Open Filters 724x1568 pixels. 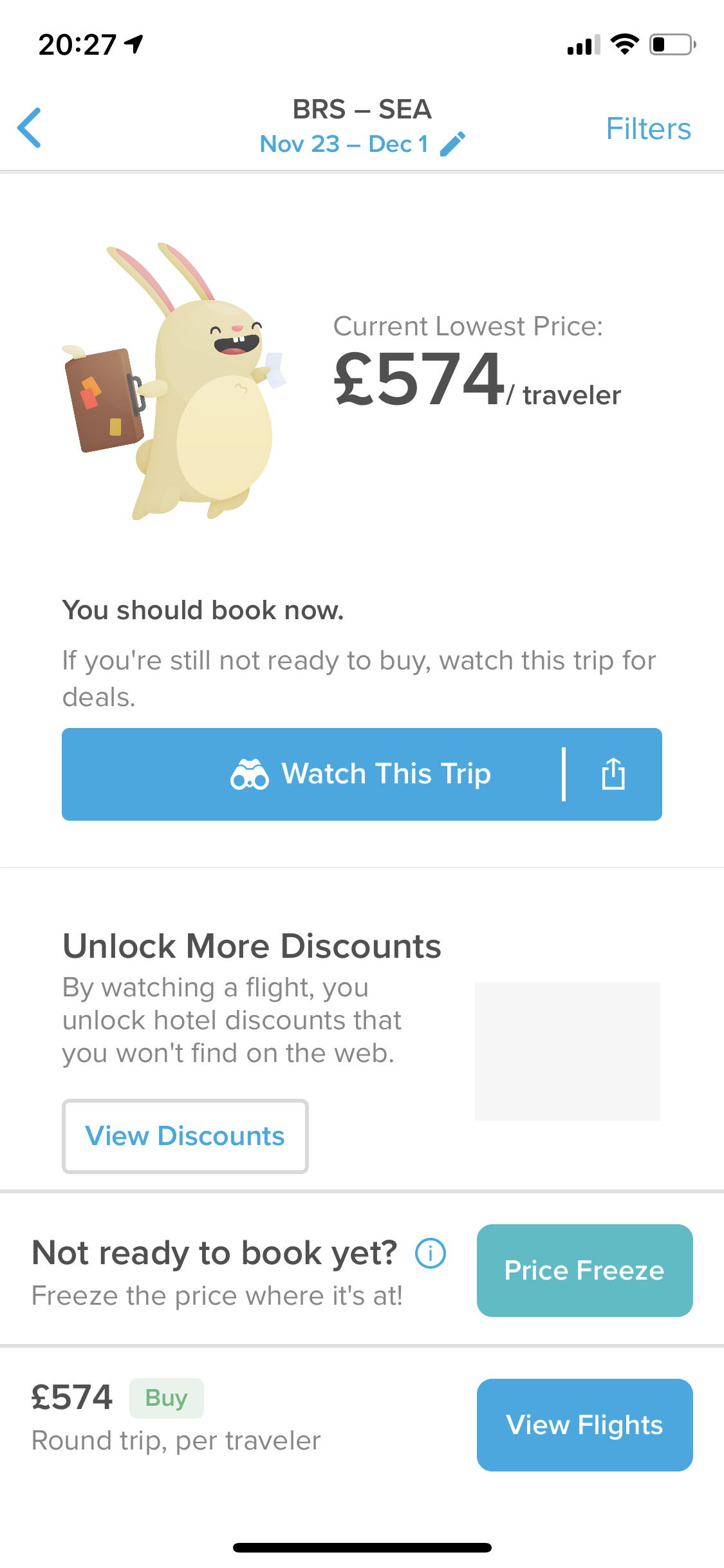point(647,128)
